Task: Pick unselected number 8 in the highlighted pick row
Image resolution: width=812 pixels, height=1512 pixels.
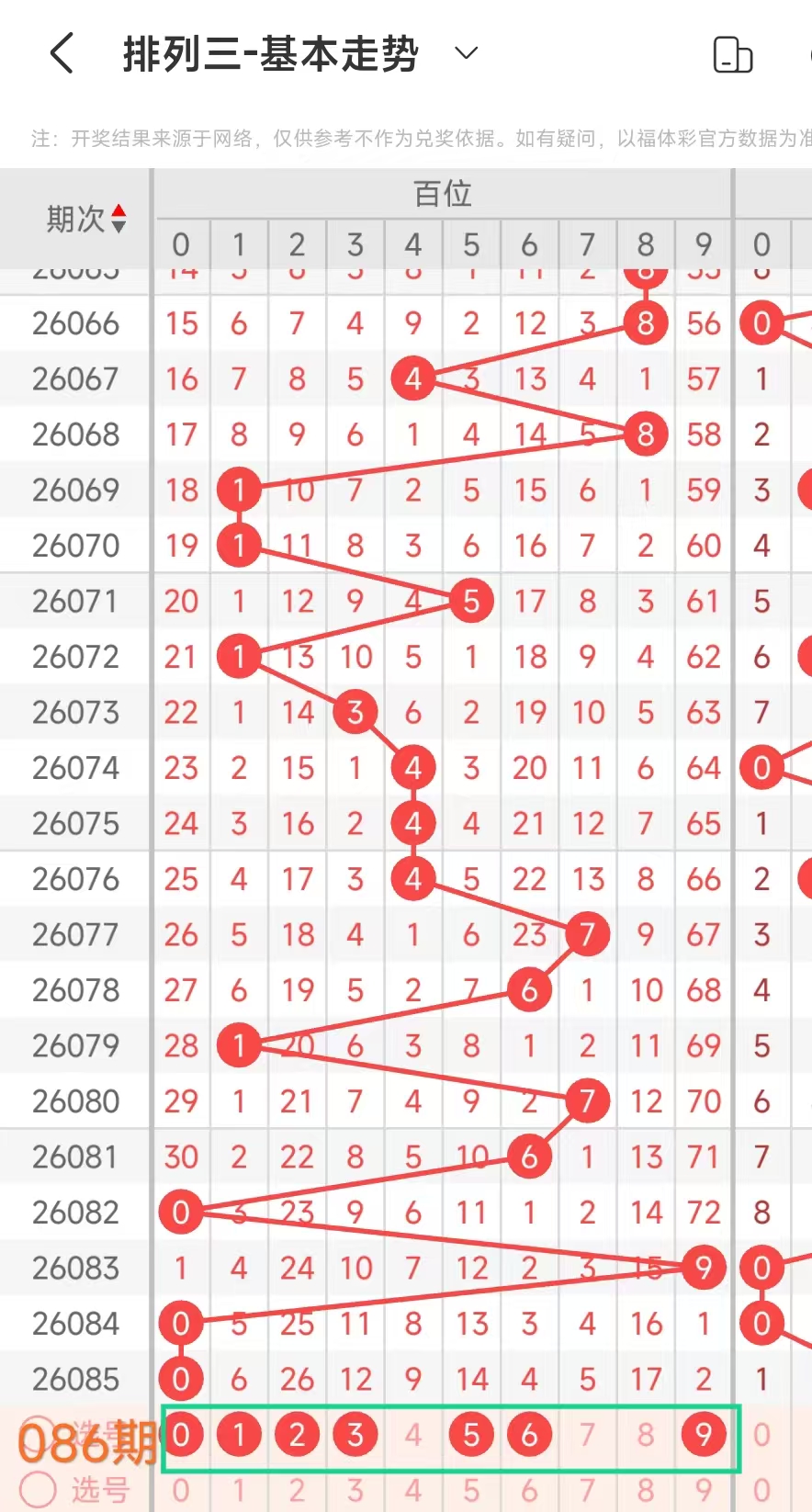Action: pos(646,1435)
